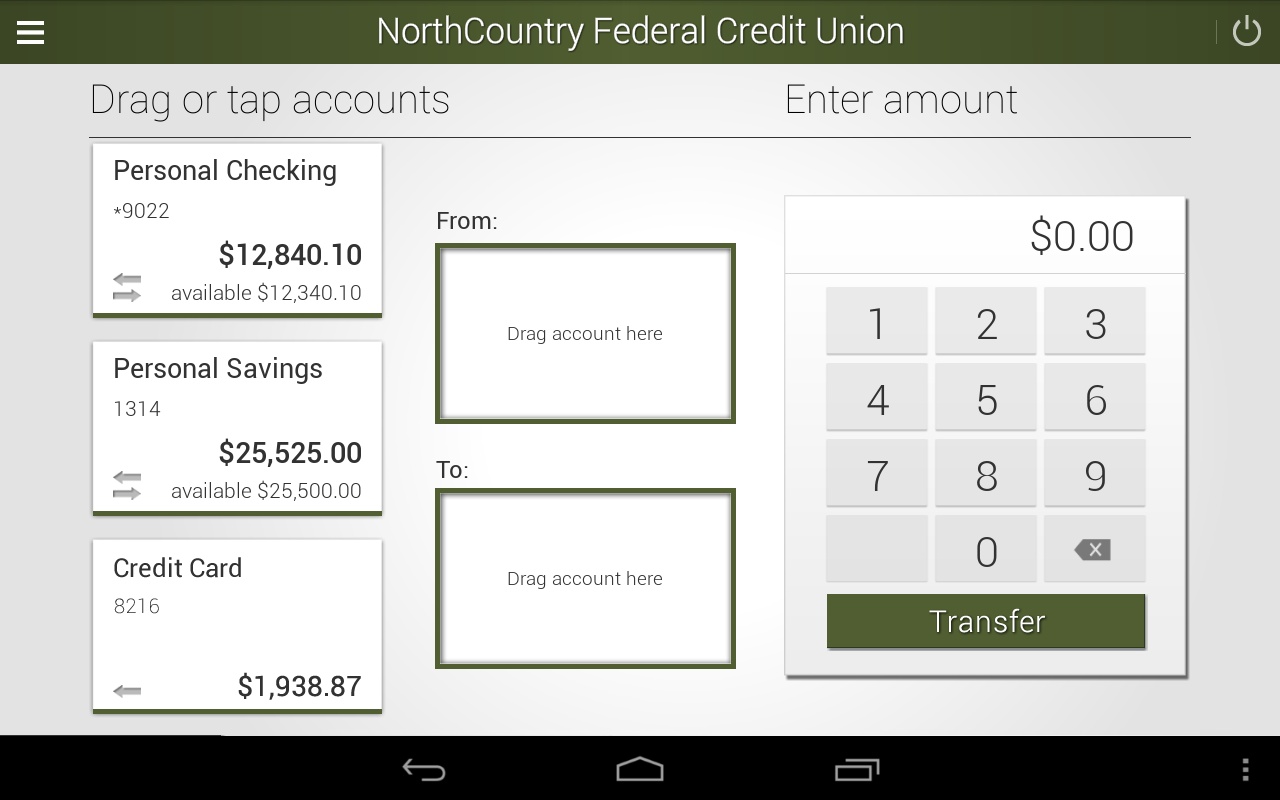The width and height of the screenshot is (1280, 800).
Task: Enter digit 4 on the keypad
Action: click(x=877, y=398)
